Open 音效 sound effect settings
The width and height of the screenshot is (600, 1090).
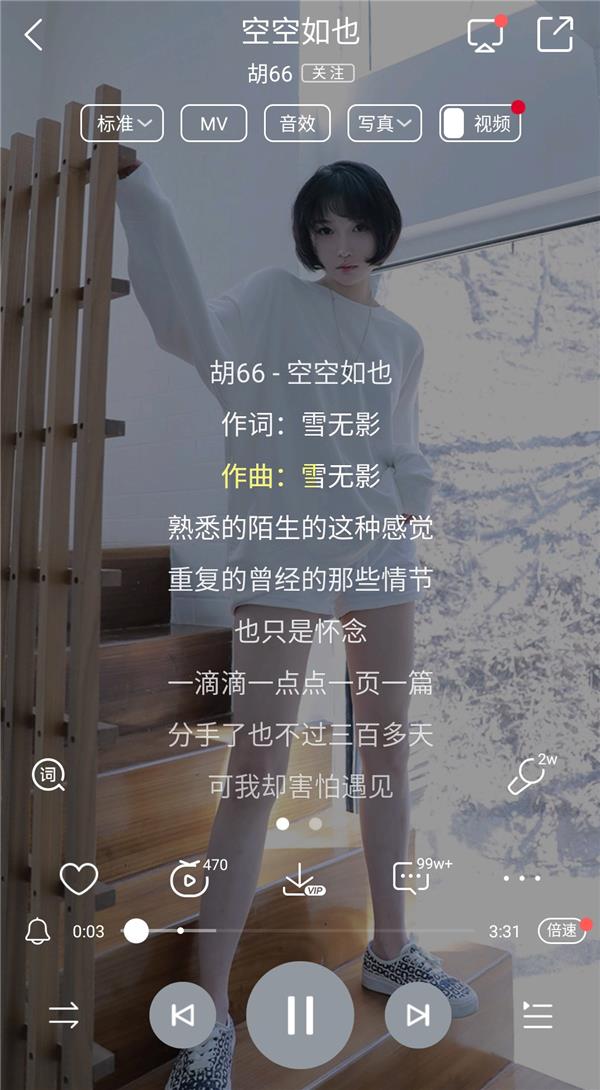coord(297,124)
